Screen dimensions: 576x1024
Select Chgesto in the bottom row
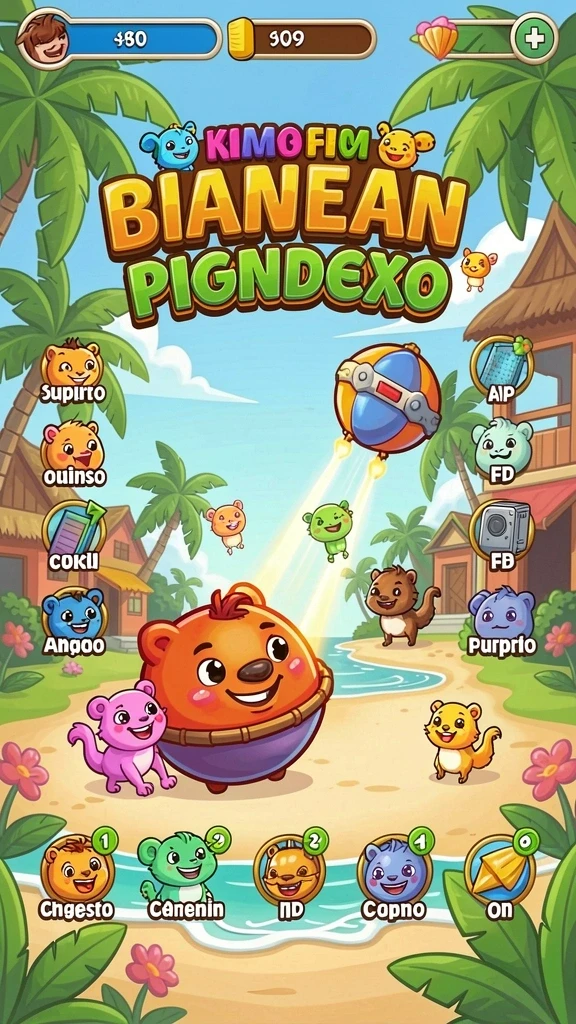click(x=78, y=874)
